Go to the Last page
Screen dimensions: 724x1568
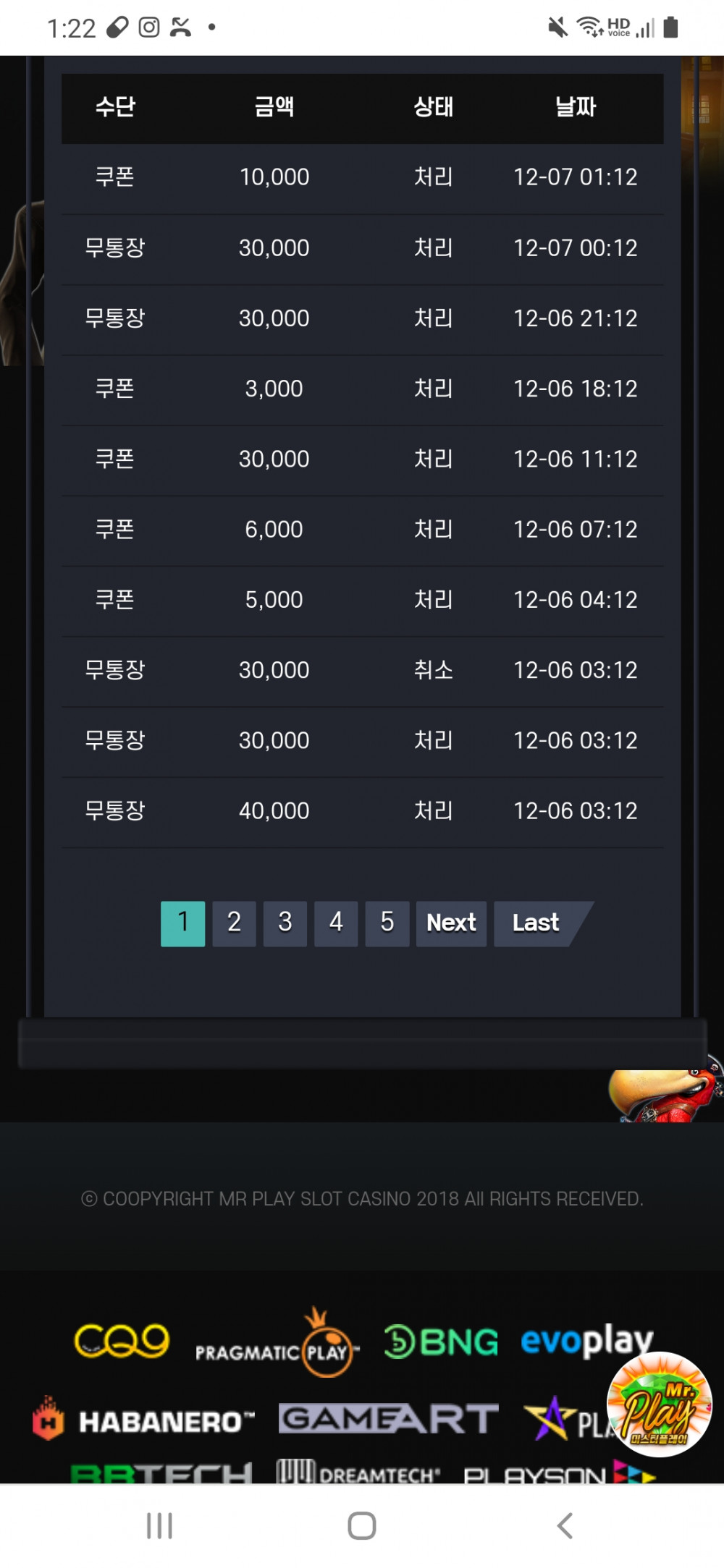536,923
